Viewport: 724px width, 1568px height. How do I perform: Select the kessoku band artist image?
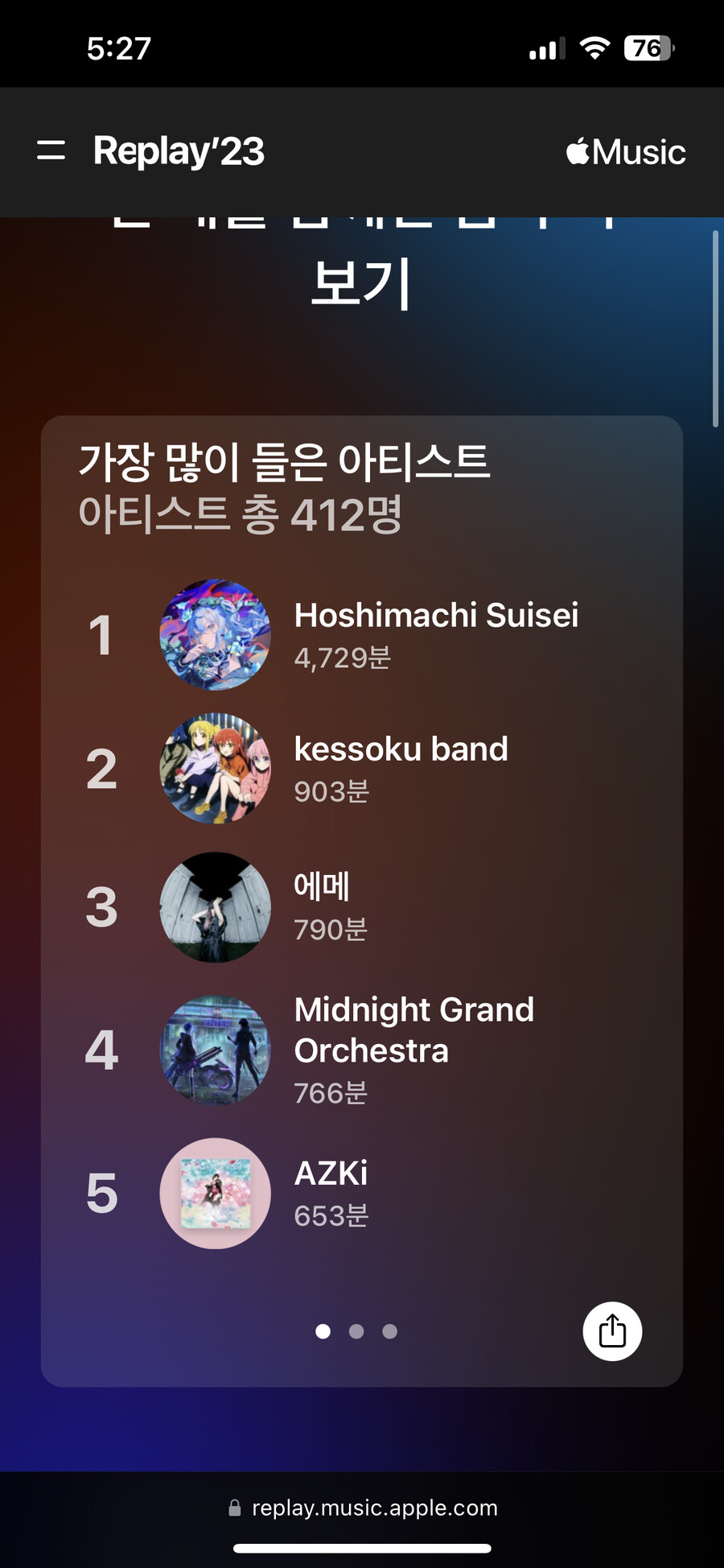tap(215, 769)
